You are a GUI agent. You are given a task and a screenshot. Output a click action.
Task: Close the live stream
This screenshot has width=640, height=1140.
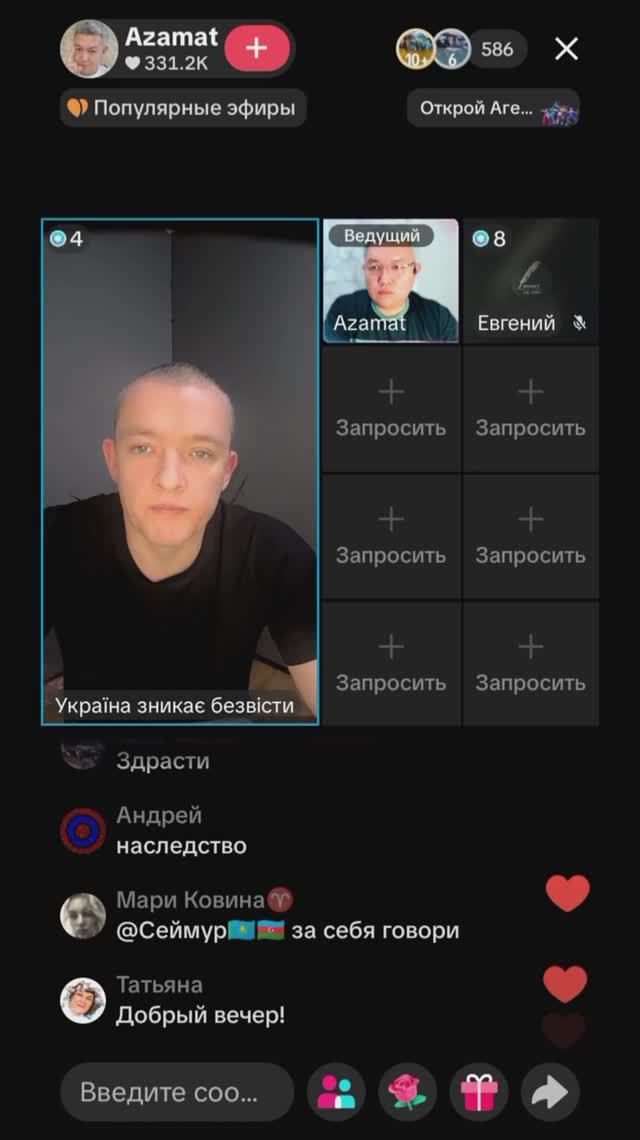pyautogui.click(x=567, y=49)
